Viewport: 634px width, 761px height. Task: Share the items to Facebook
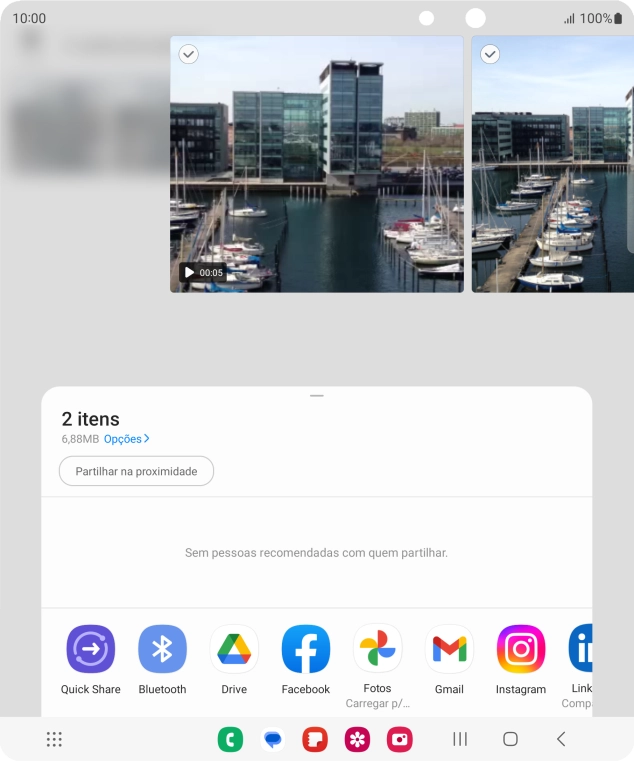tap(306, 650)
